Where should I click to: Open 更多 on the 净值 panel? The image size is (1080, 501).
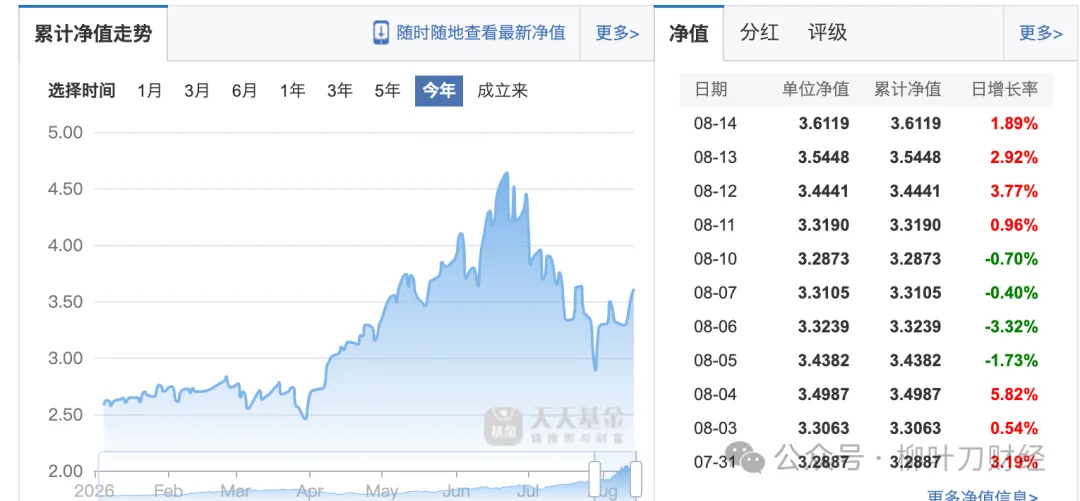pyautogui.click(x=1040, y=33)
